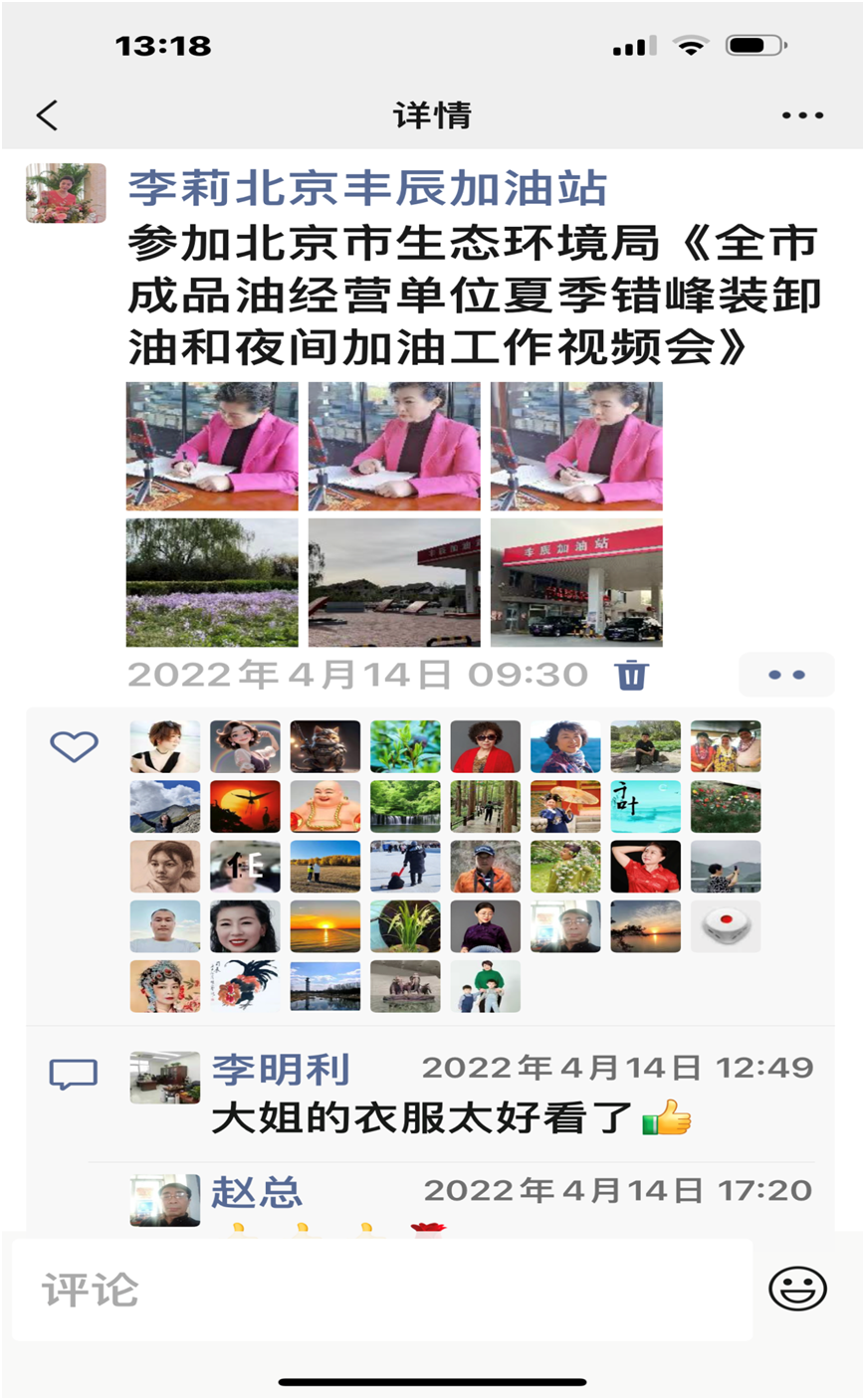Image resolution: width=865 pixels, height=1400 pixels.
Task: Tap the 评论 comment input field
Action: coord(382,1291)
